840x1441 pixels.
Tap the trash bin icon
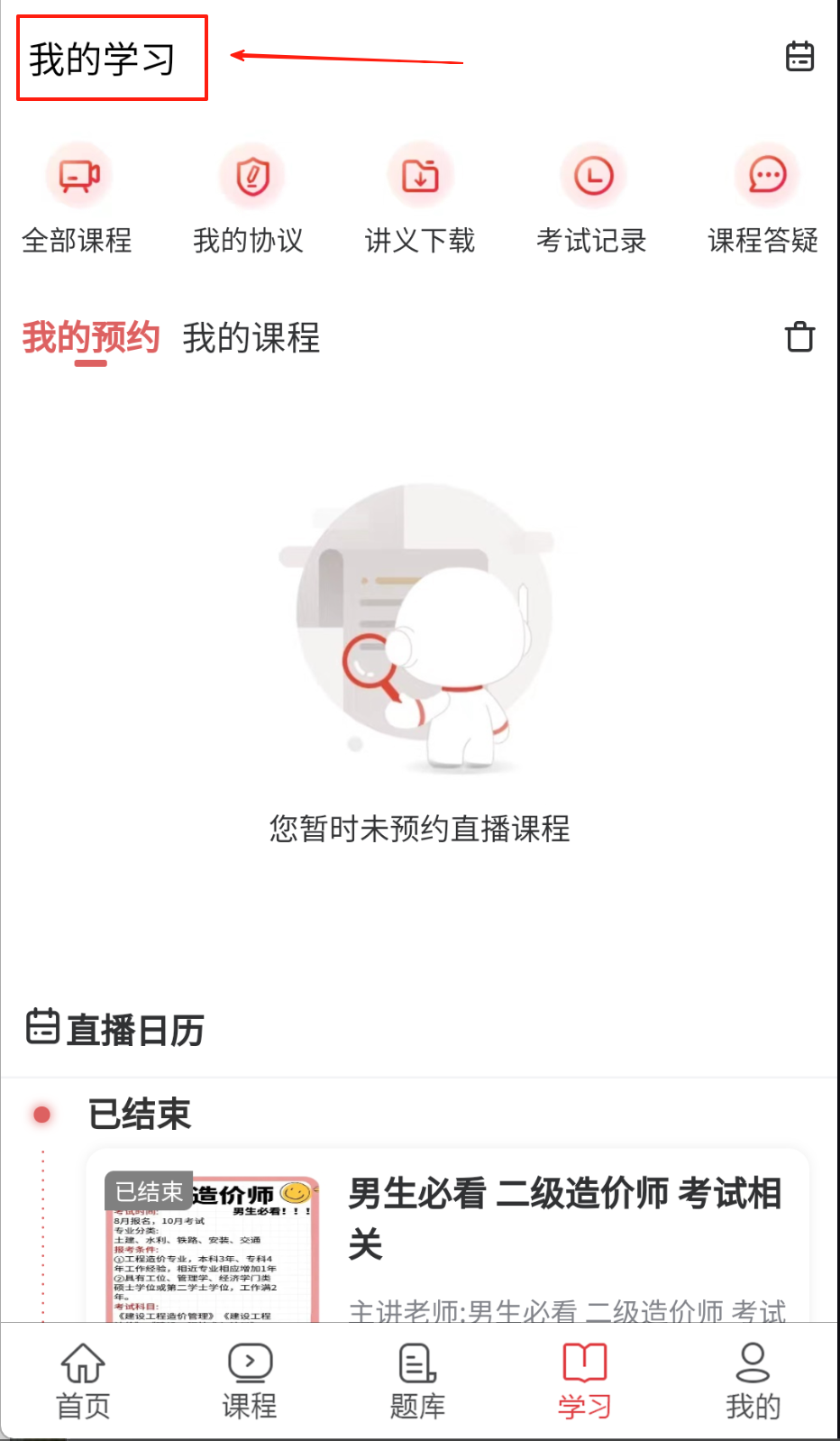799,337
